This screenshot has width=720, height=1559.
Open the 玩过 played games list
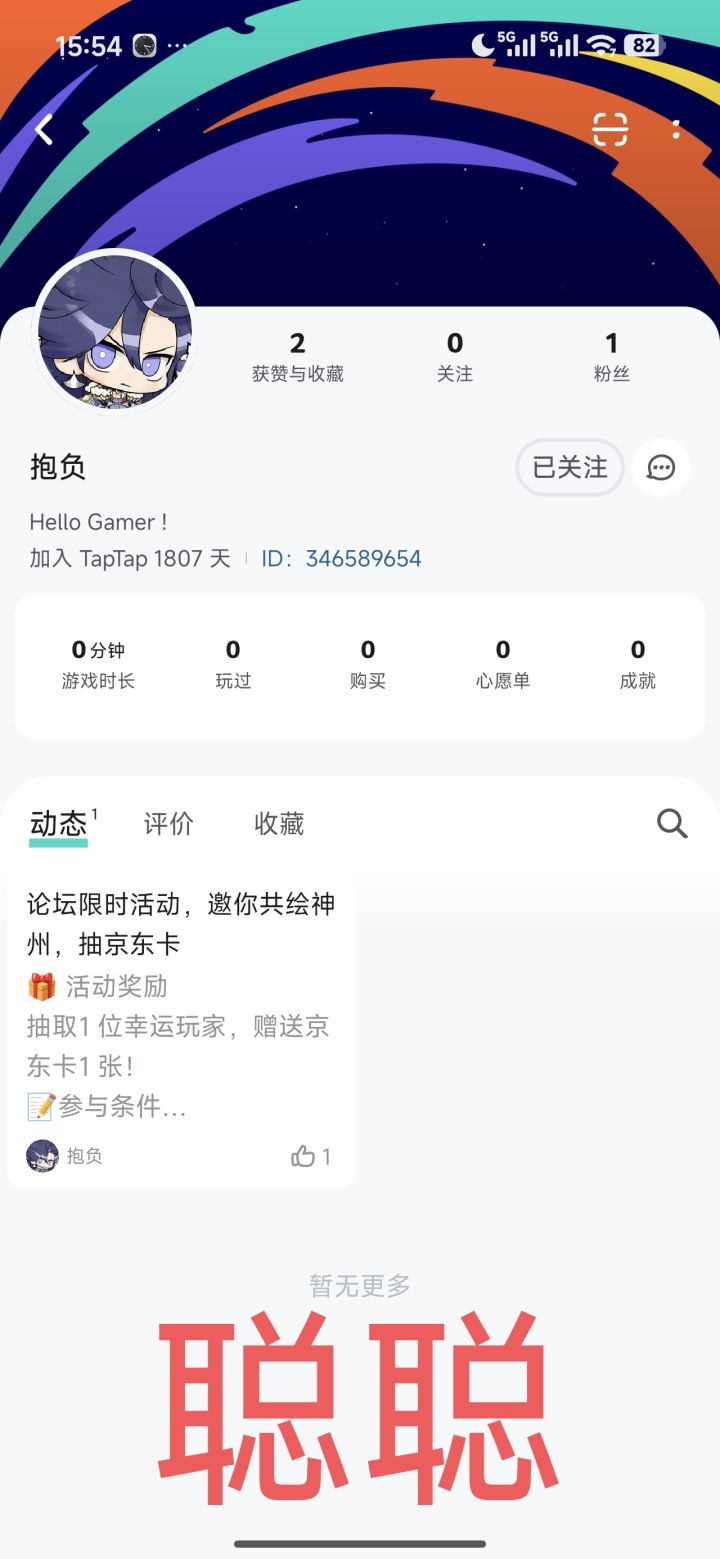233,665
